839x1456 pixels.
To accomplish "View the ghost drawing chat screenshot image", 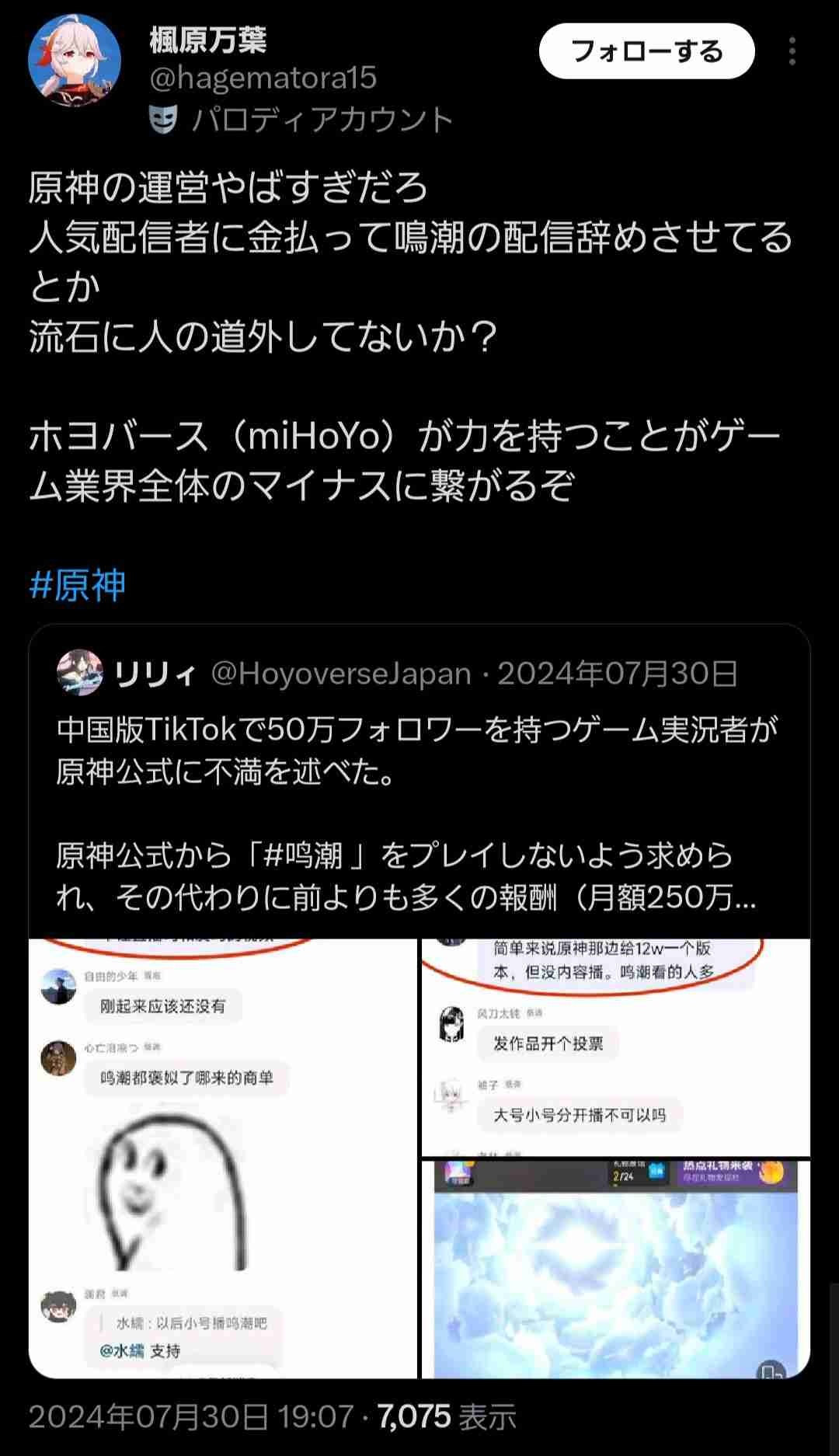I will point(223,1158).
